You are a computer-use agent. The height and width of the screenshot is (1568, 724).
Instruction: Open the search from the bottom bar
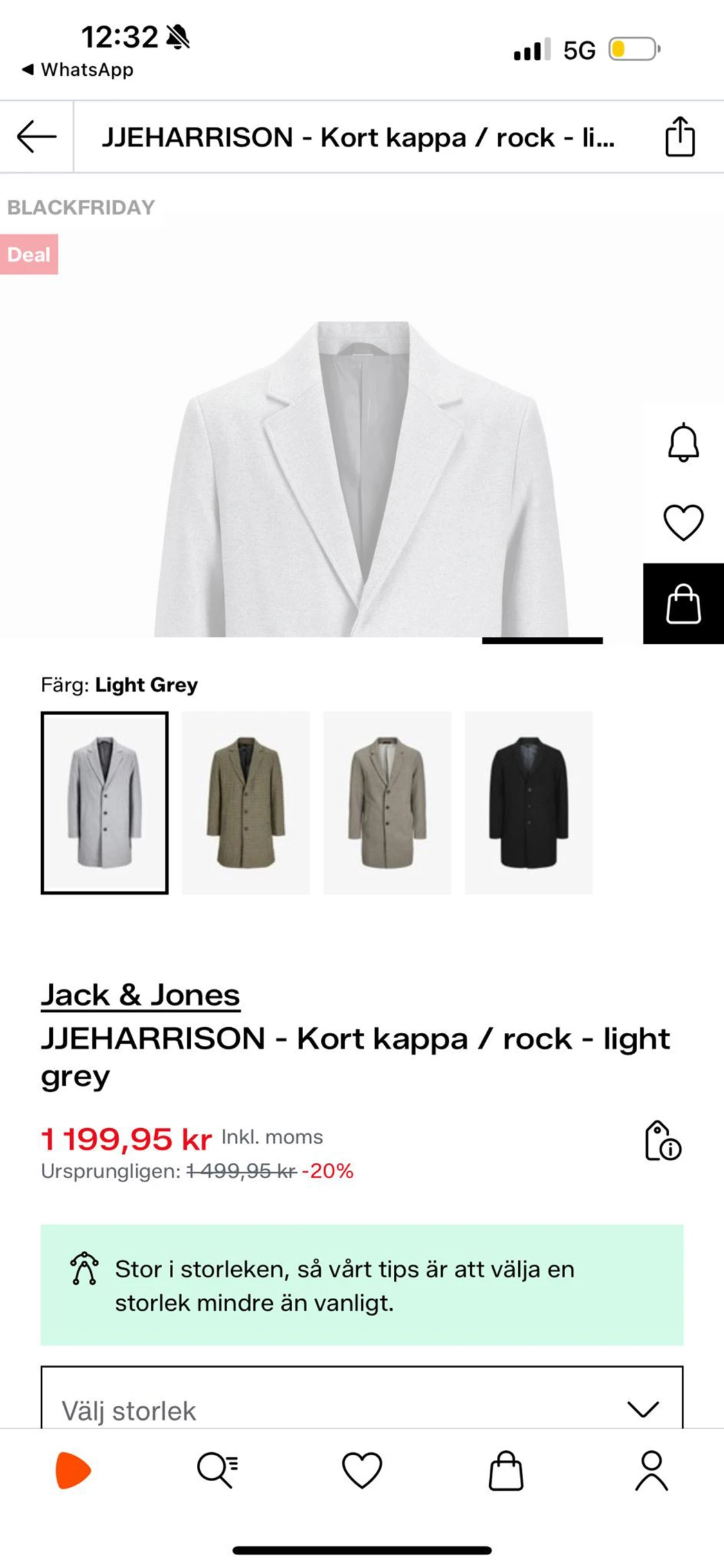point(217,1468)
